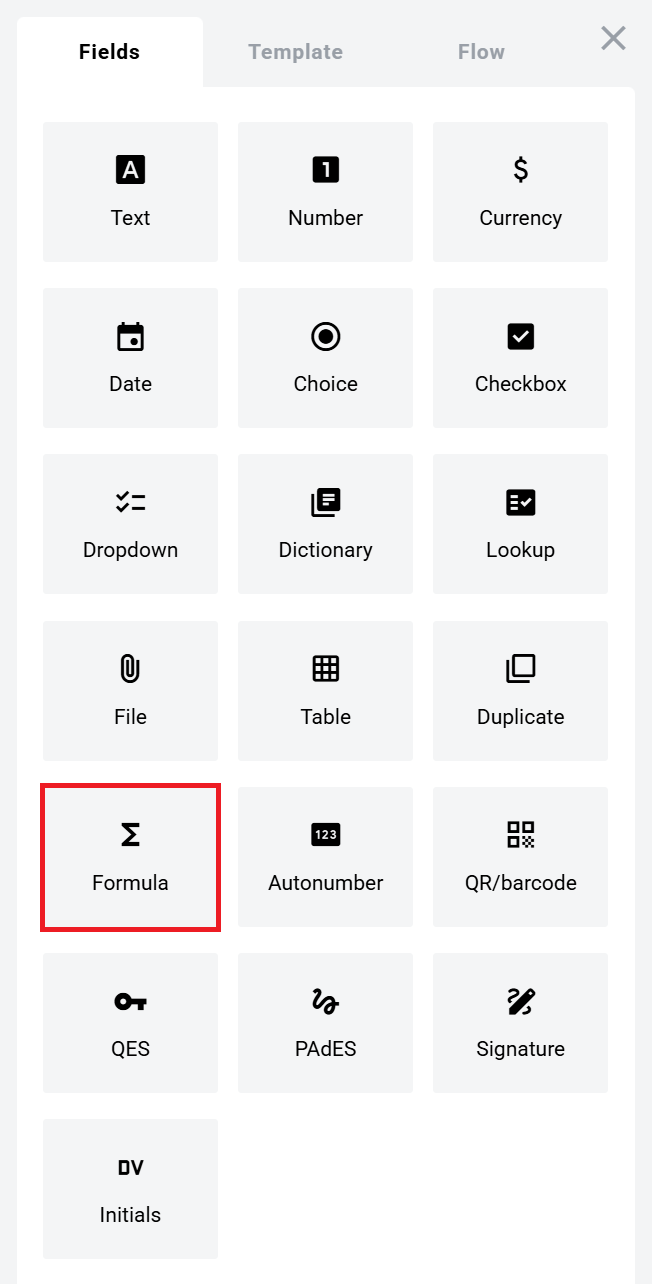Add a Date field
The image size is (652, 1284).
[x=130, y=358]
